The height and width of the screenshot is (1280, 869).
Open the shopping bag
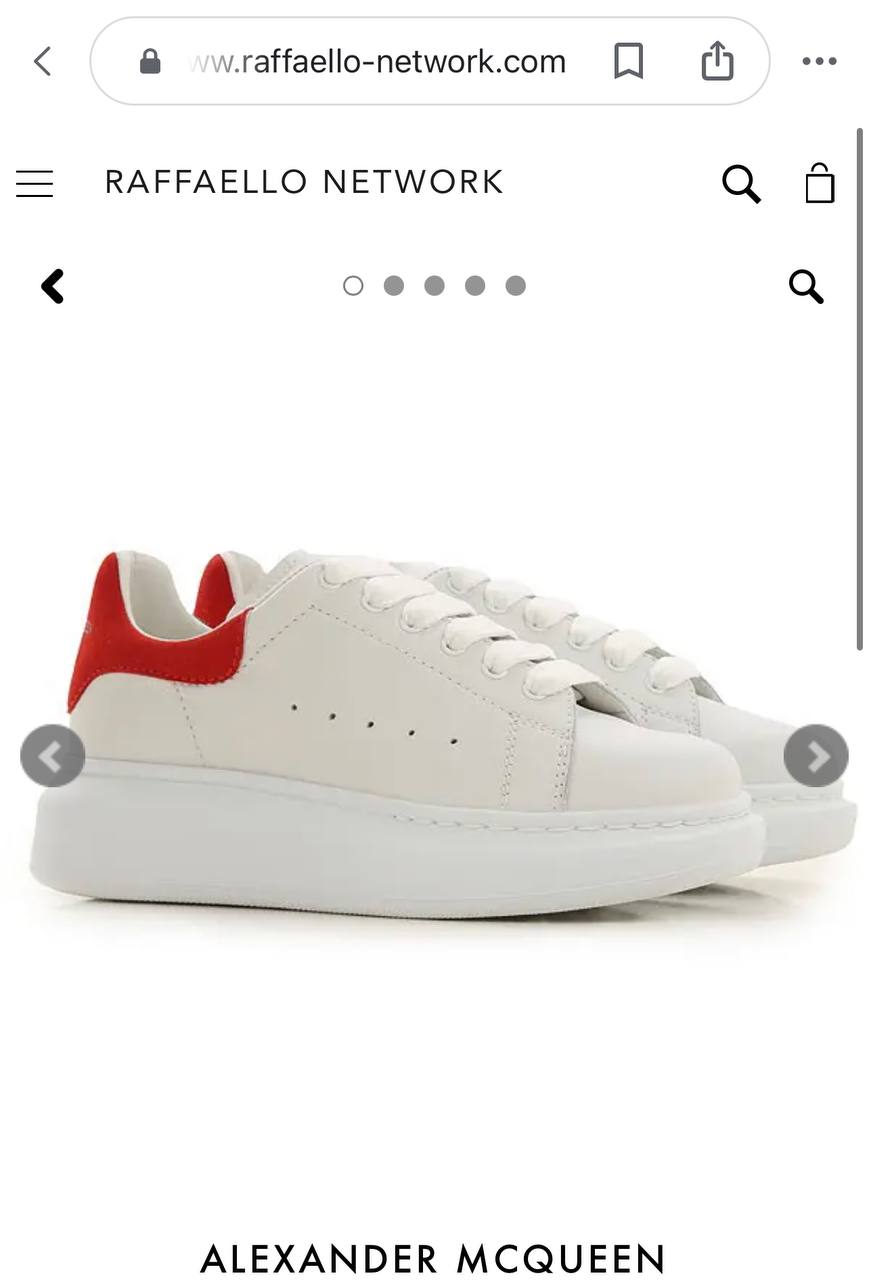pyautogui.click(x=819, y=184)
